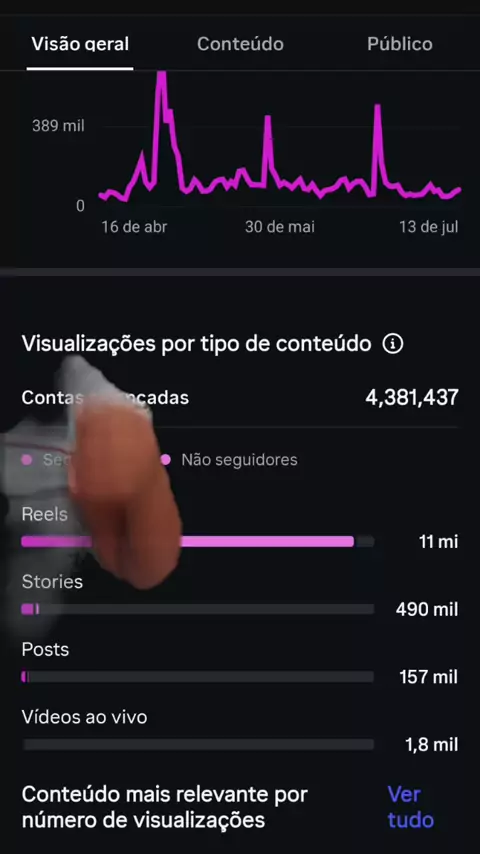The height and width of the screenshot is (854, 480).
Task: Switch to the Público tab
Action: pos(400,44)
